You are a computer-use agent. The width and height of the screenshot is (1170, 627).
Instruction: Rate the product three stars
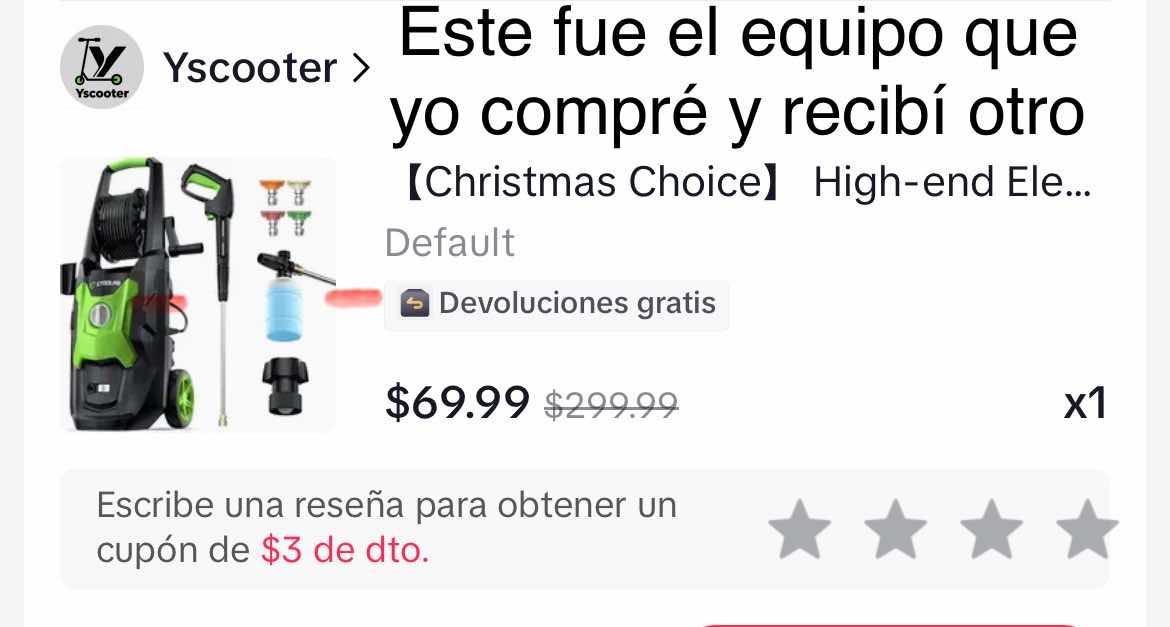tap(991, 529)
